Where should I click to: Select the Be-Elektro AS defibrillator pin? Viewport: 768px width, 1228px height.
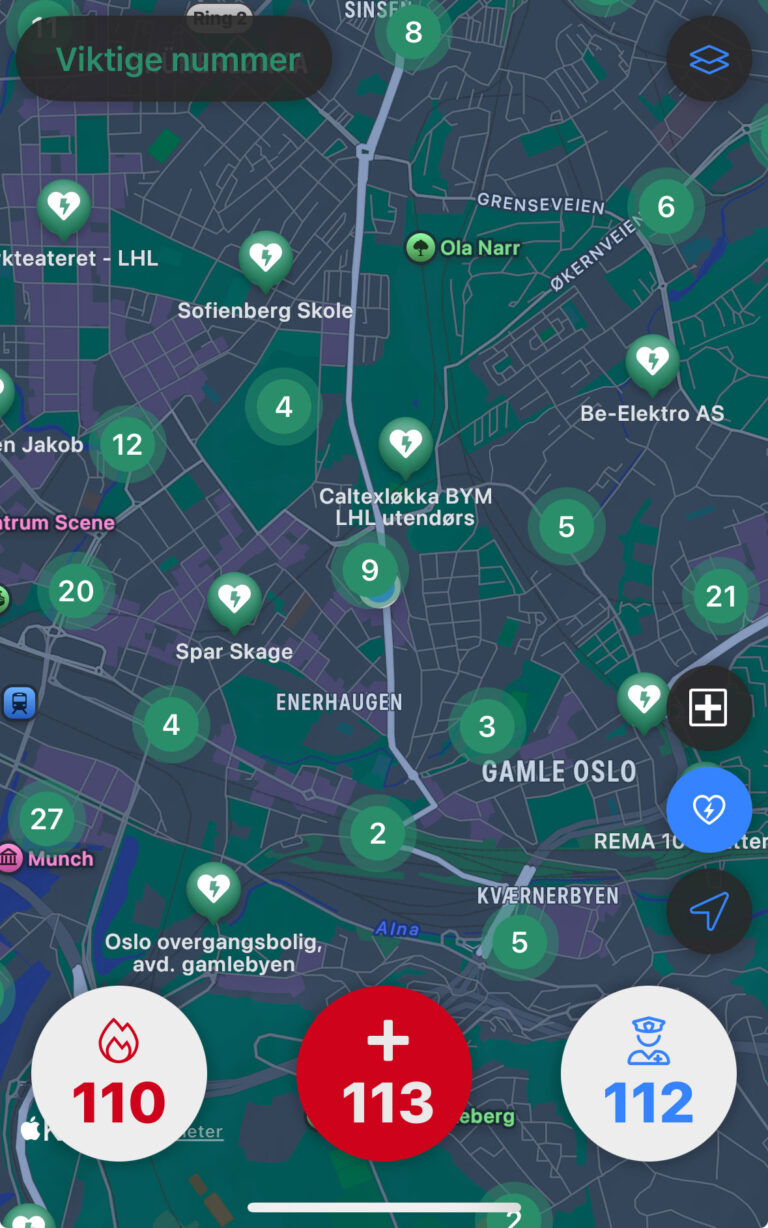[x=652, y=360]
